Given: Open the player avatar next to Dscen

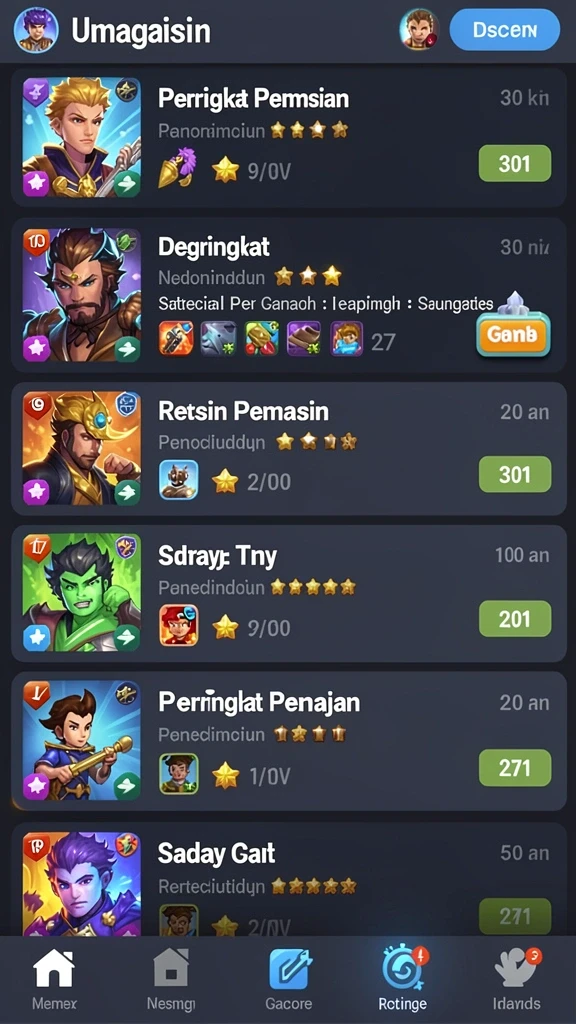Looking at the screenshot, I should [x=419, y=29].
